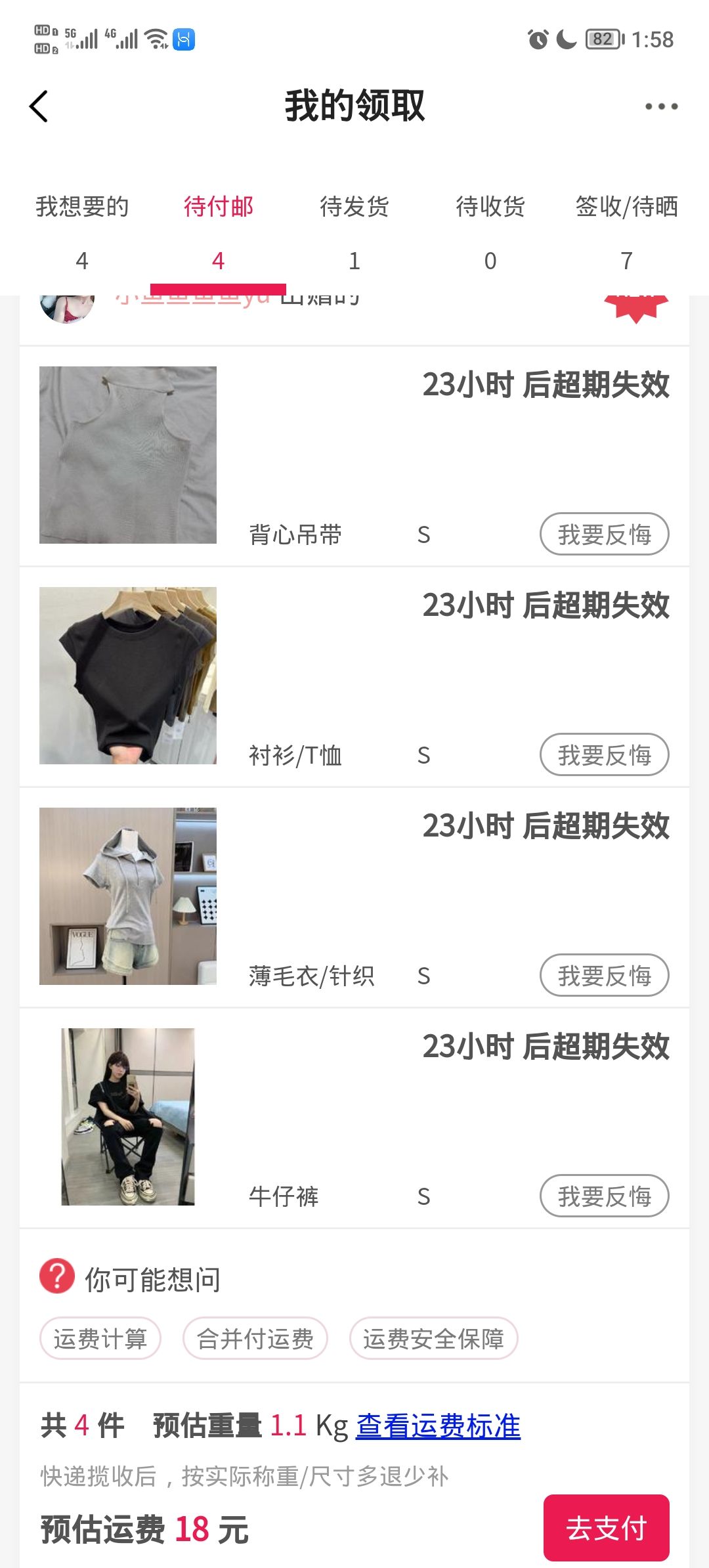Image resolution: width=709 pixels, height=1568 pixels.
Task: Tap 我要反悔 for 衬衫/T恤 item
Action: click(x=604, y=754)
